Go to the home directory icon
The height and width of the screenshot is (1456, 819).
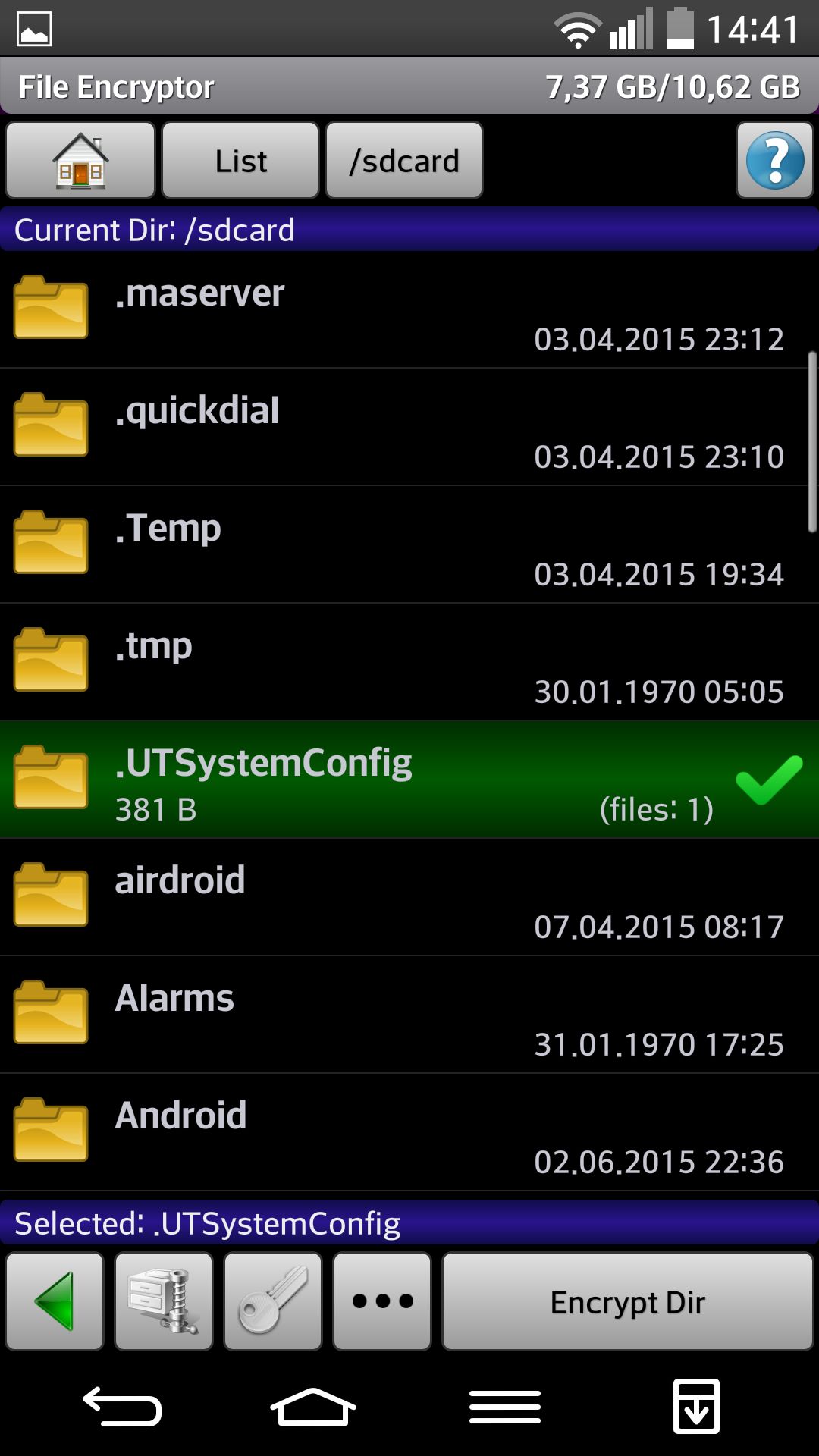pyautogui.click(x=80, y=161)
